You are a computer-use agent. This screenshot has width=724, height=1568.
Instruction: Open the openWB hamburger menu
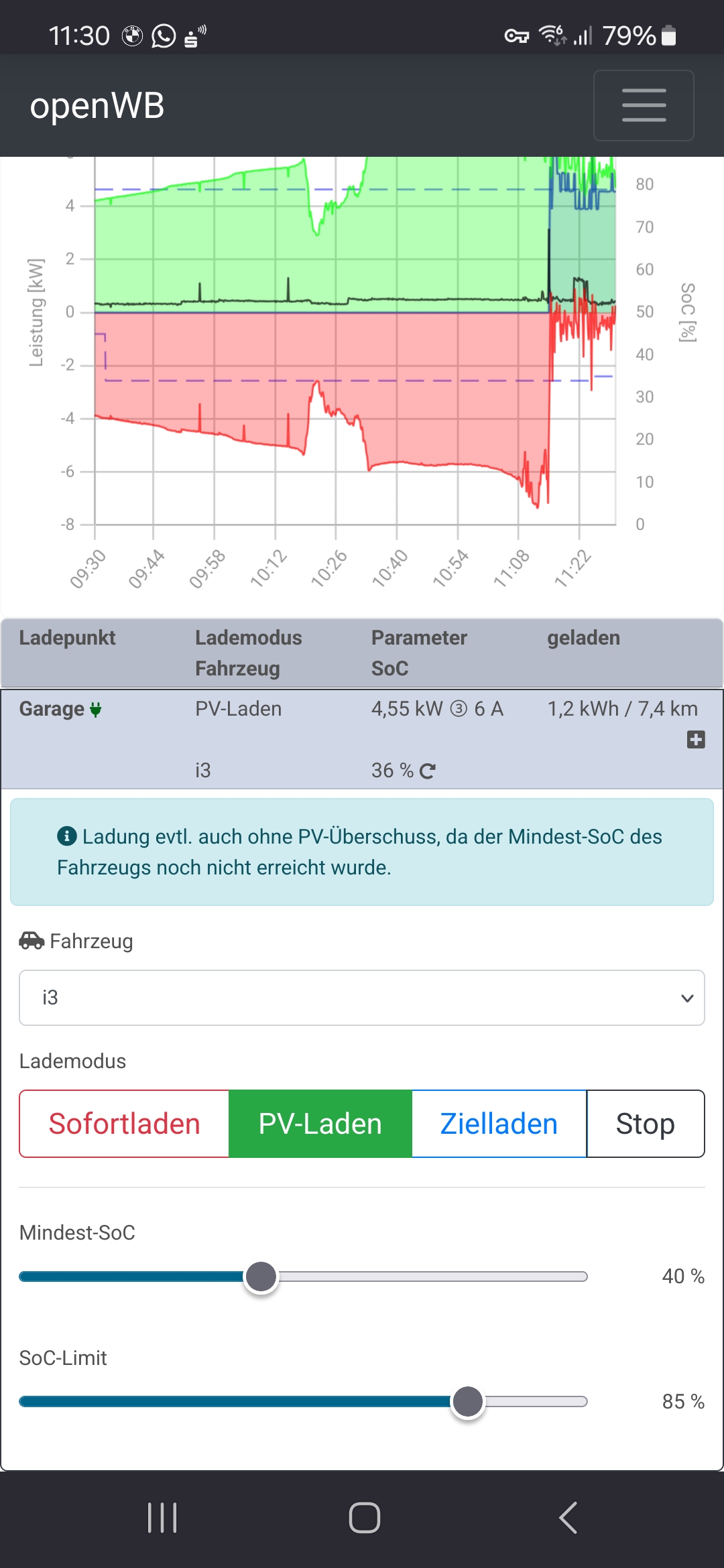coord(644,106)
